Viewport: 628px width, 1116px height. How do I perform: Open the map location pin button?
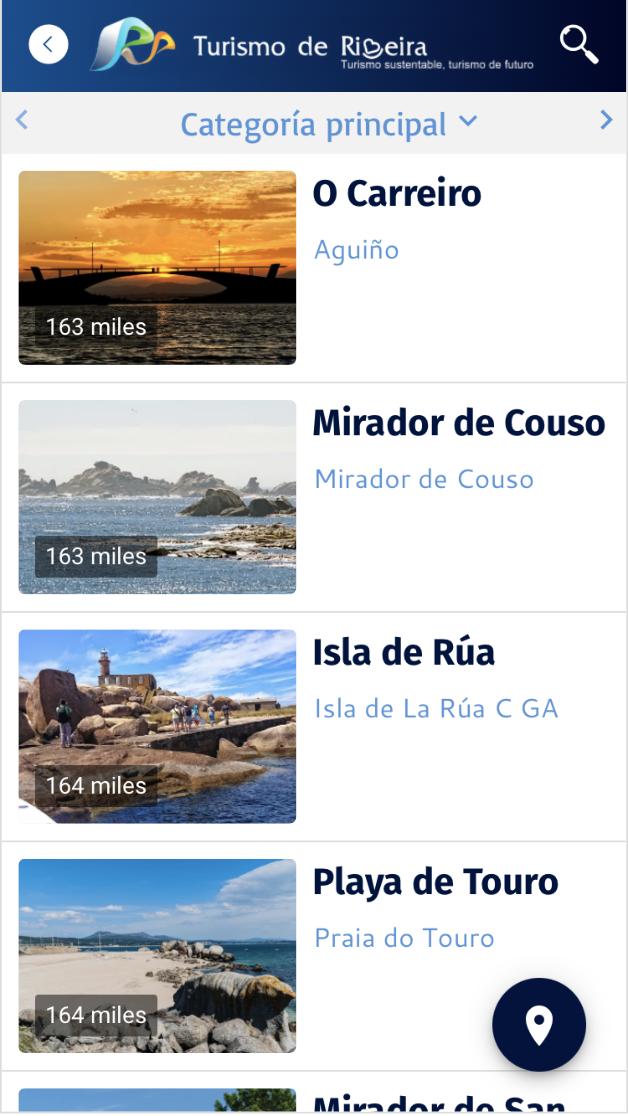[x=539, y=1025]
